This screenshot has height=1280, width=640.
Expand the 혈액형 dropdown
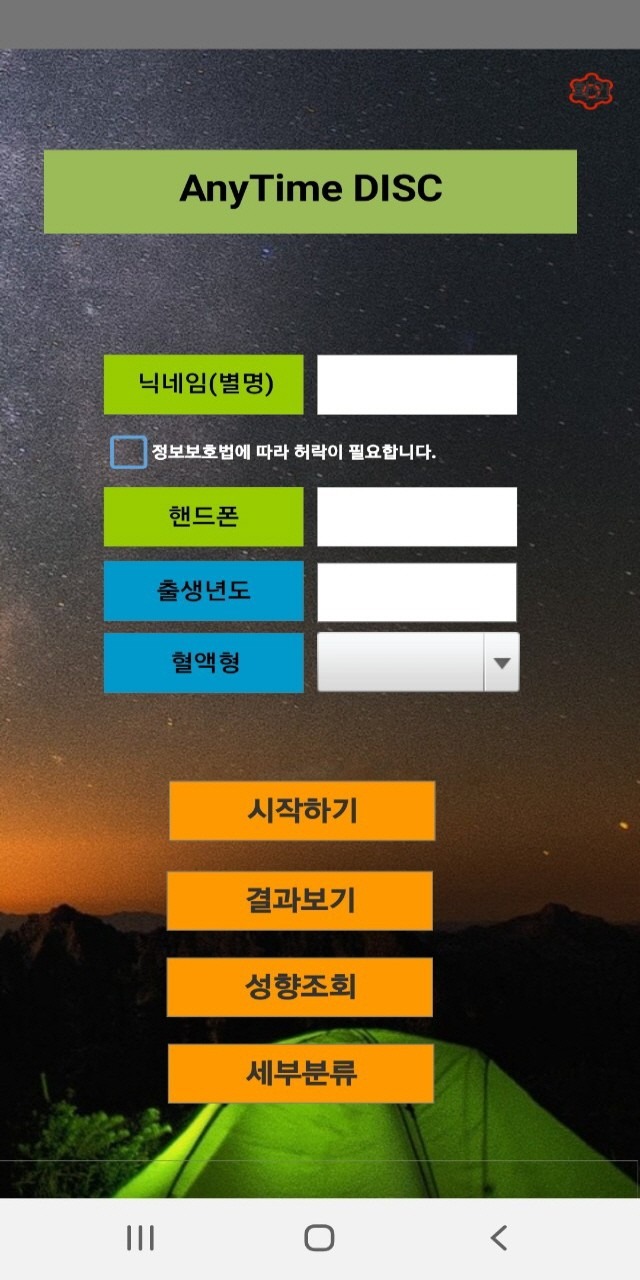coord(418,662)
